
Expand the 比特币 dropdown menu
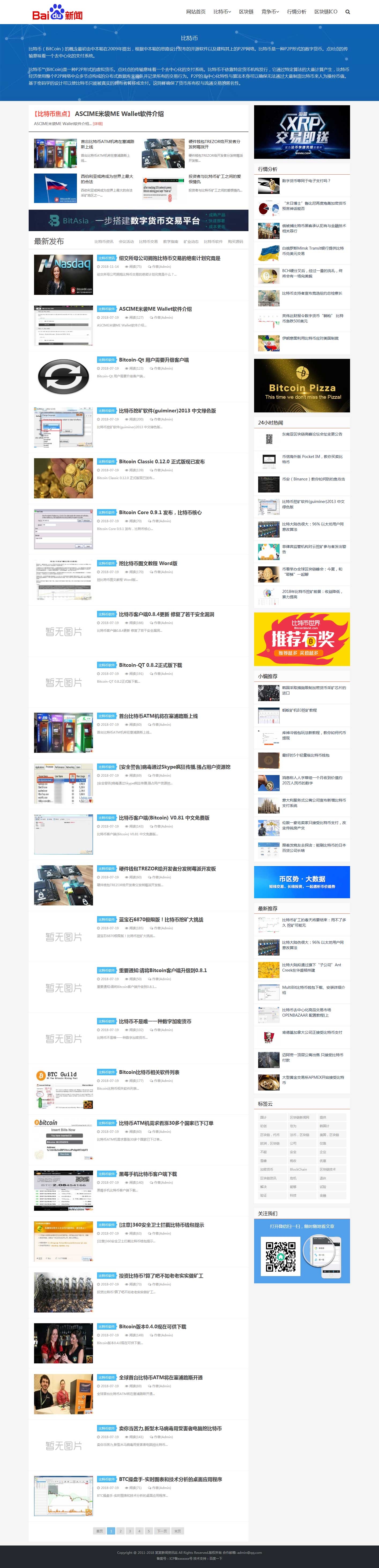[222, 12]
